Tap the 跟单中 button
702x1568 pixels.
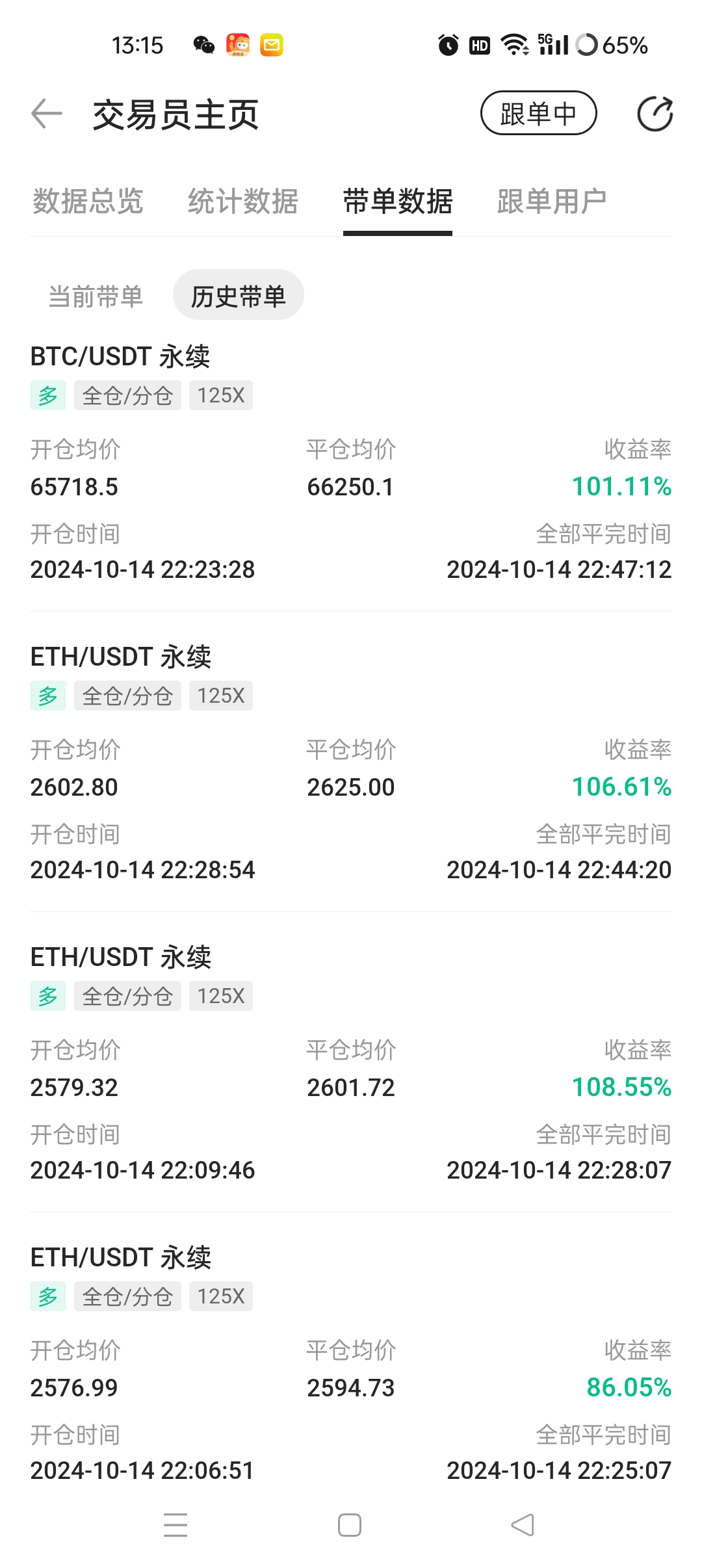coord(538,113)
